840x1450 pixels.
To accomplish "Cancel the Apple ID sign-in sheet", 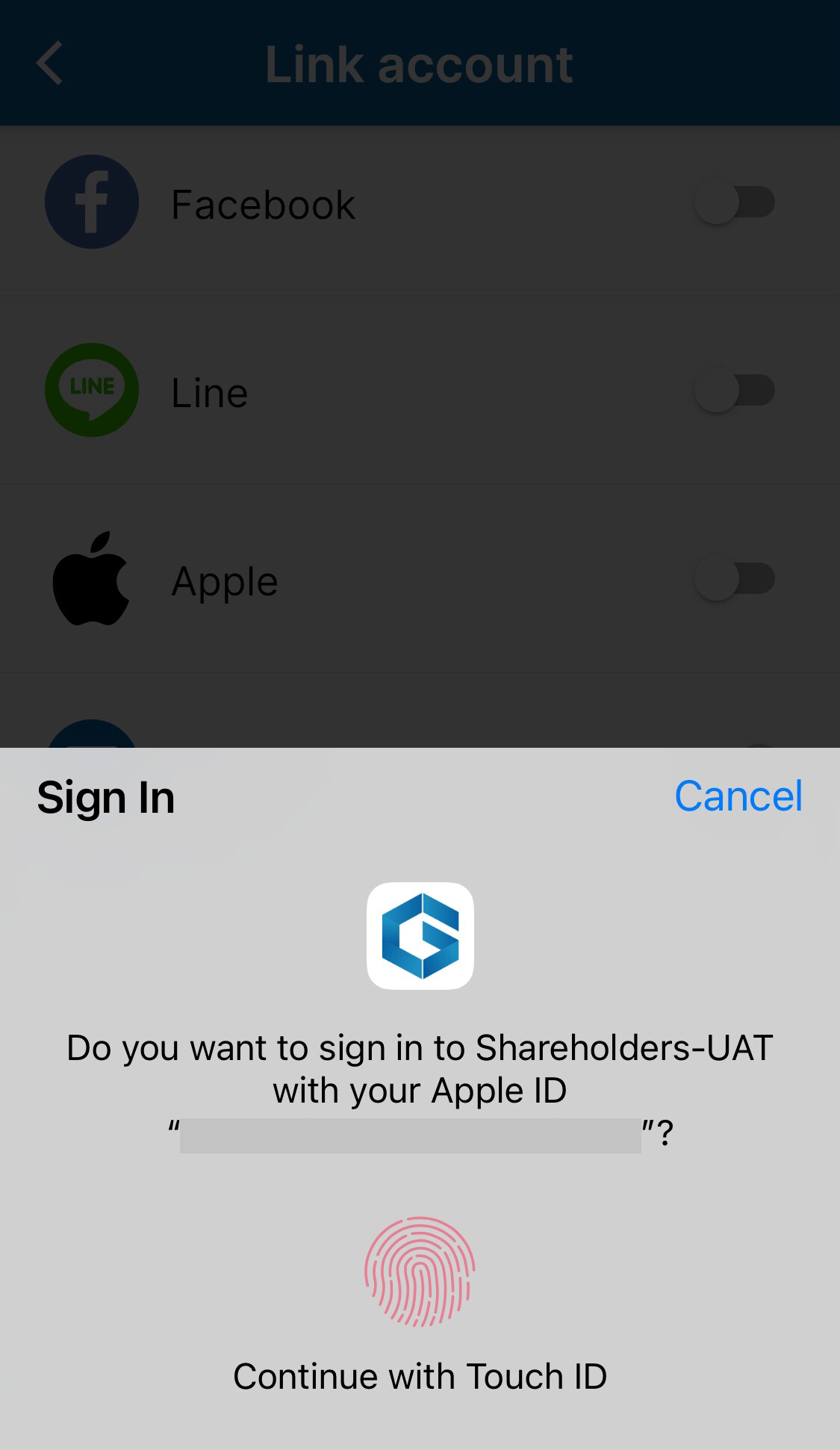I will pyautogui.click(x=738, y=796).
